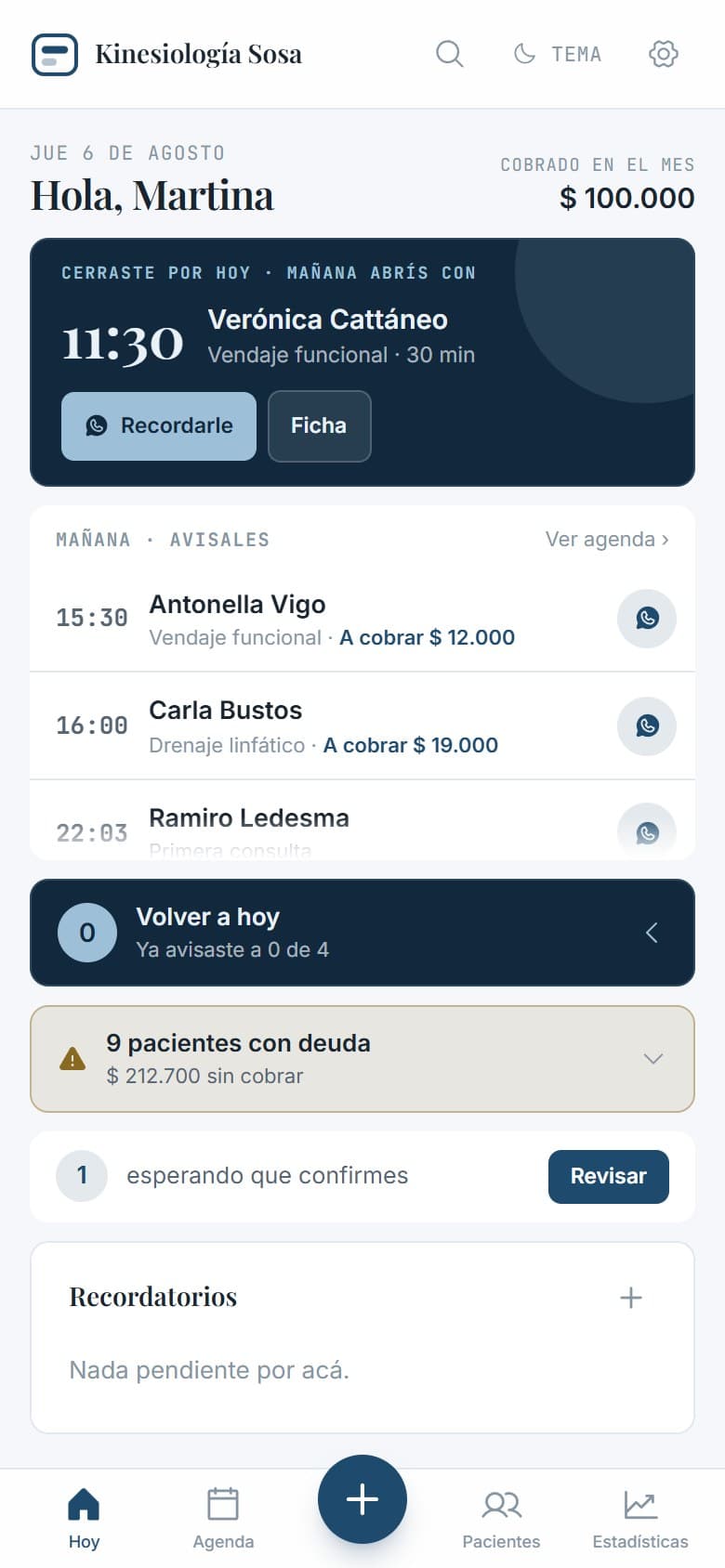Tap the floating plus button

(x=362, y=1499)
